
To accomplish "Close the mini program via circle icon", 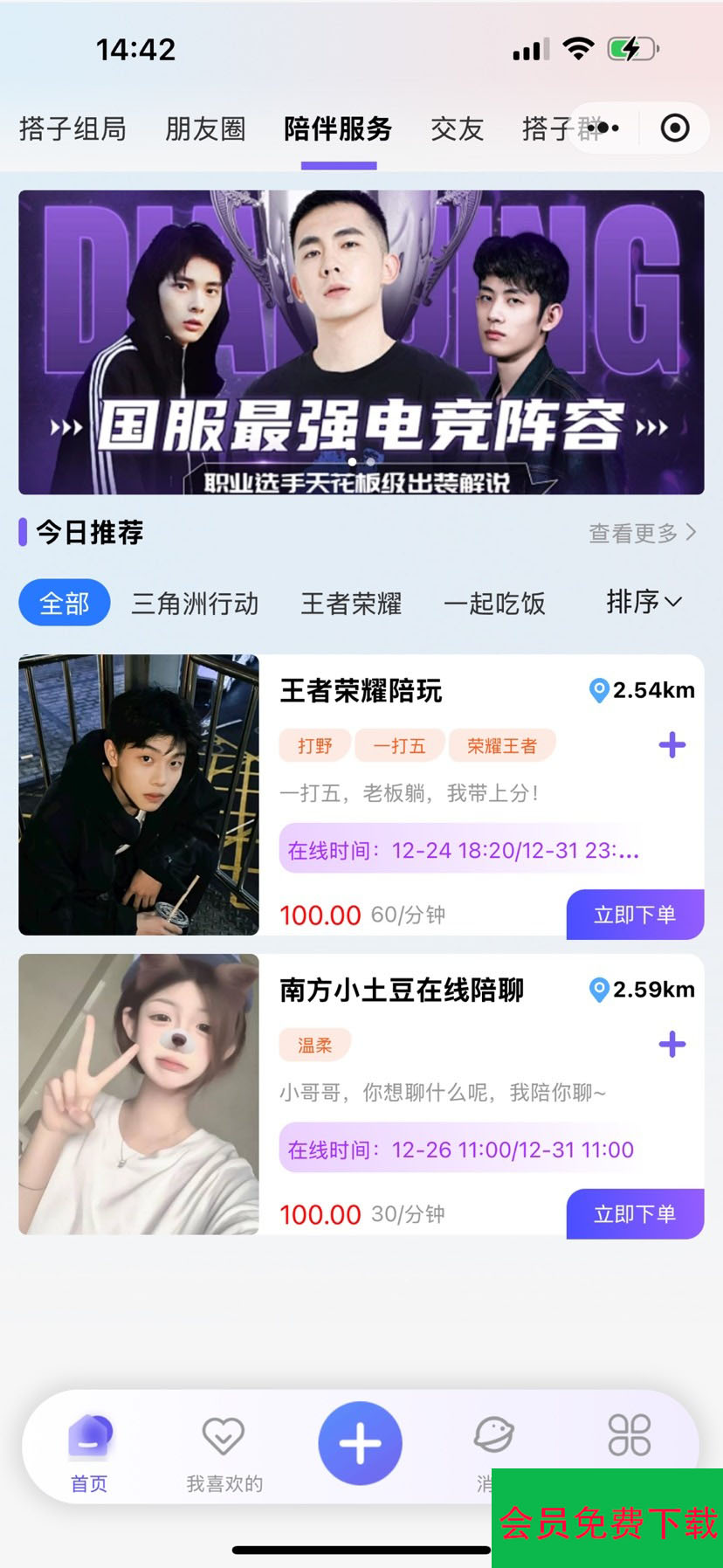I will pyautogui.click(x=675, y=128).
